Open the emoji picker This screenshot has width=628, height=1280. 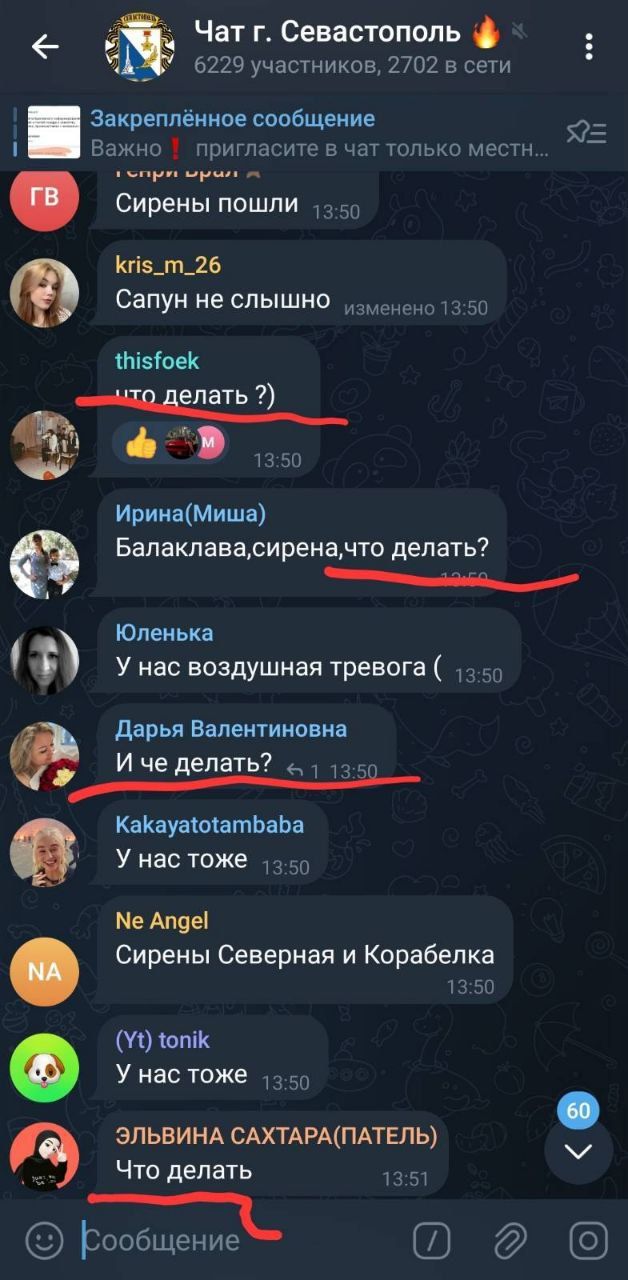click(x=44, y=1242)
